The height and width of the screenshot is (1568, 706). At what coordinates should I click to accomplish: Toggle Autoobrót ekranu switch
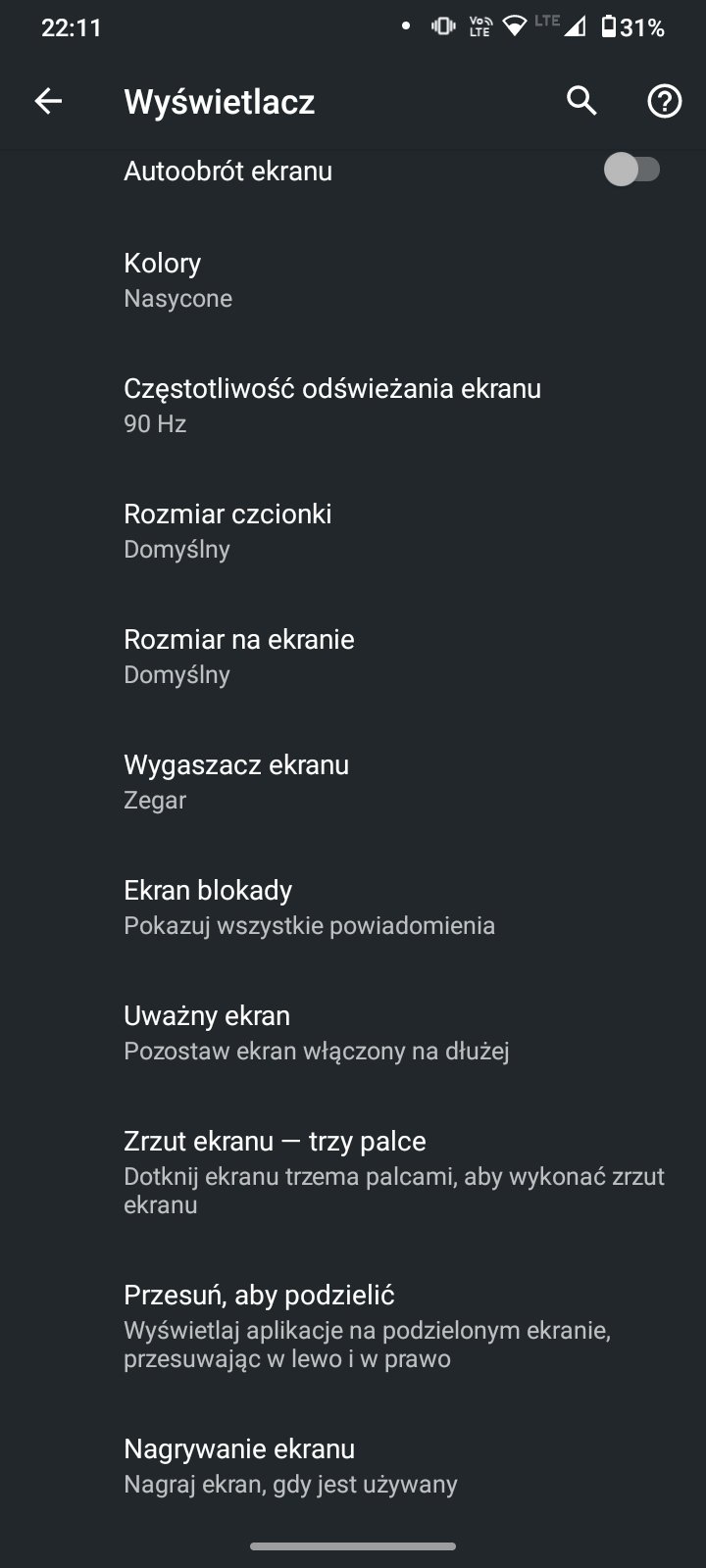[631, 170]
